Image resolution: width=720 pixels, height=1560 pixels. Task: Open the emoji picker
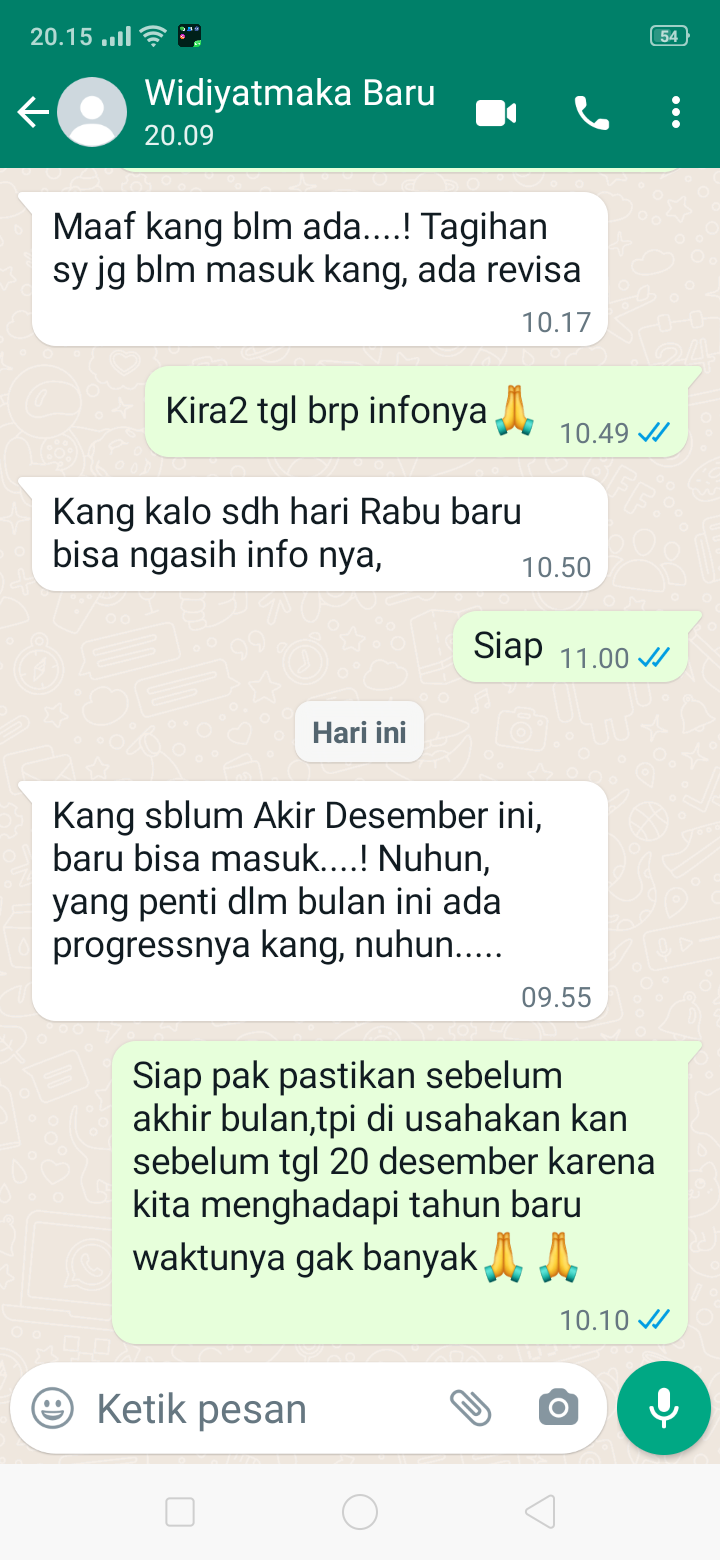pos(52,1408)
